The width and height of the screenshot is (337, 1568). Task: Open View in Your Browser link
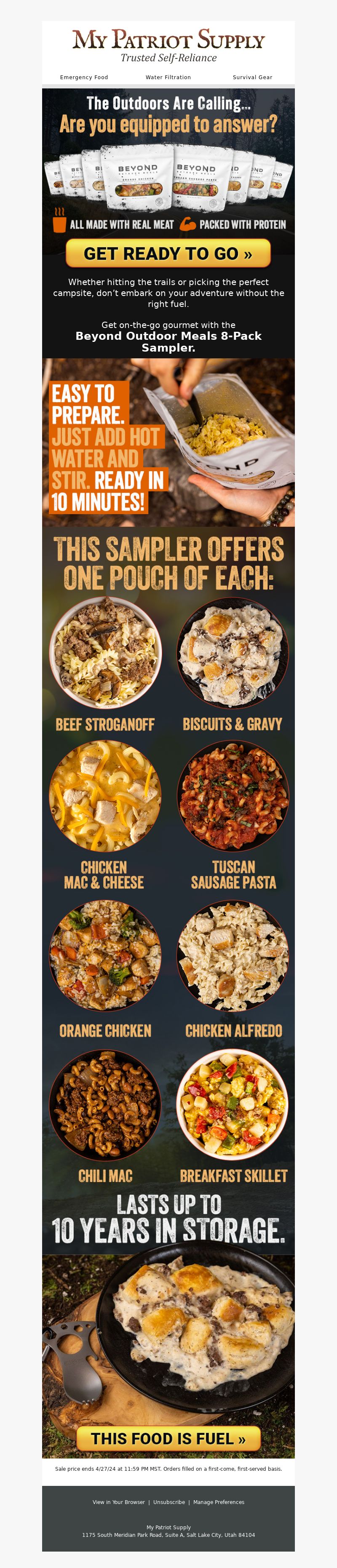[x=119, y=1502]
